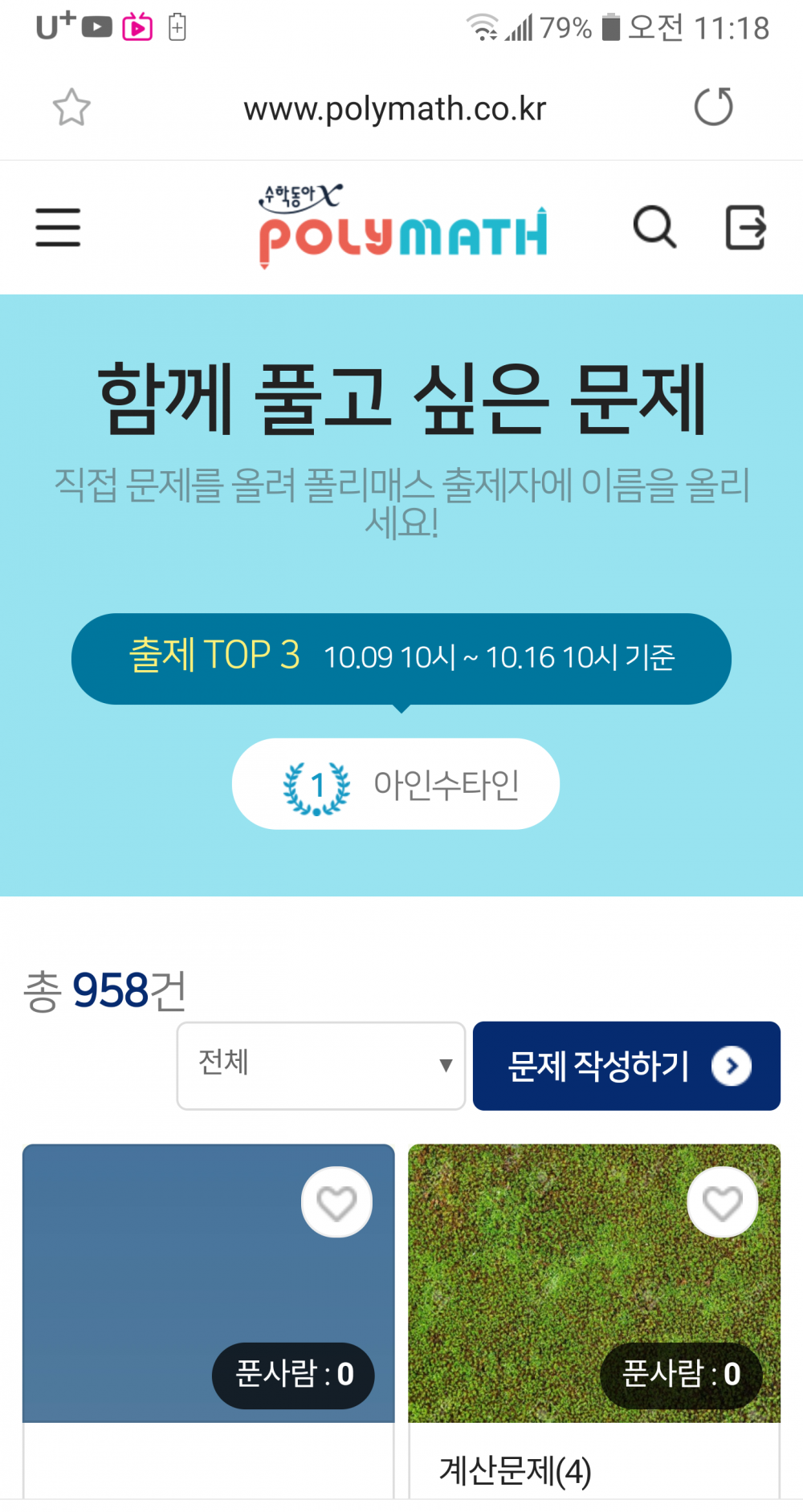Viewport: 803px width, 1512px height.
Task: Open the Polymath search
Action: 654,227
